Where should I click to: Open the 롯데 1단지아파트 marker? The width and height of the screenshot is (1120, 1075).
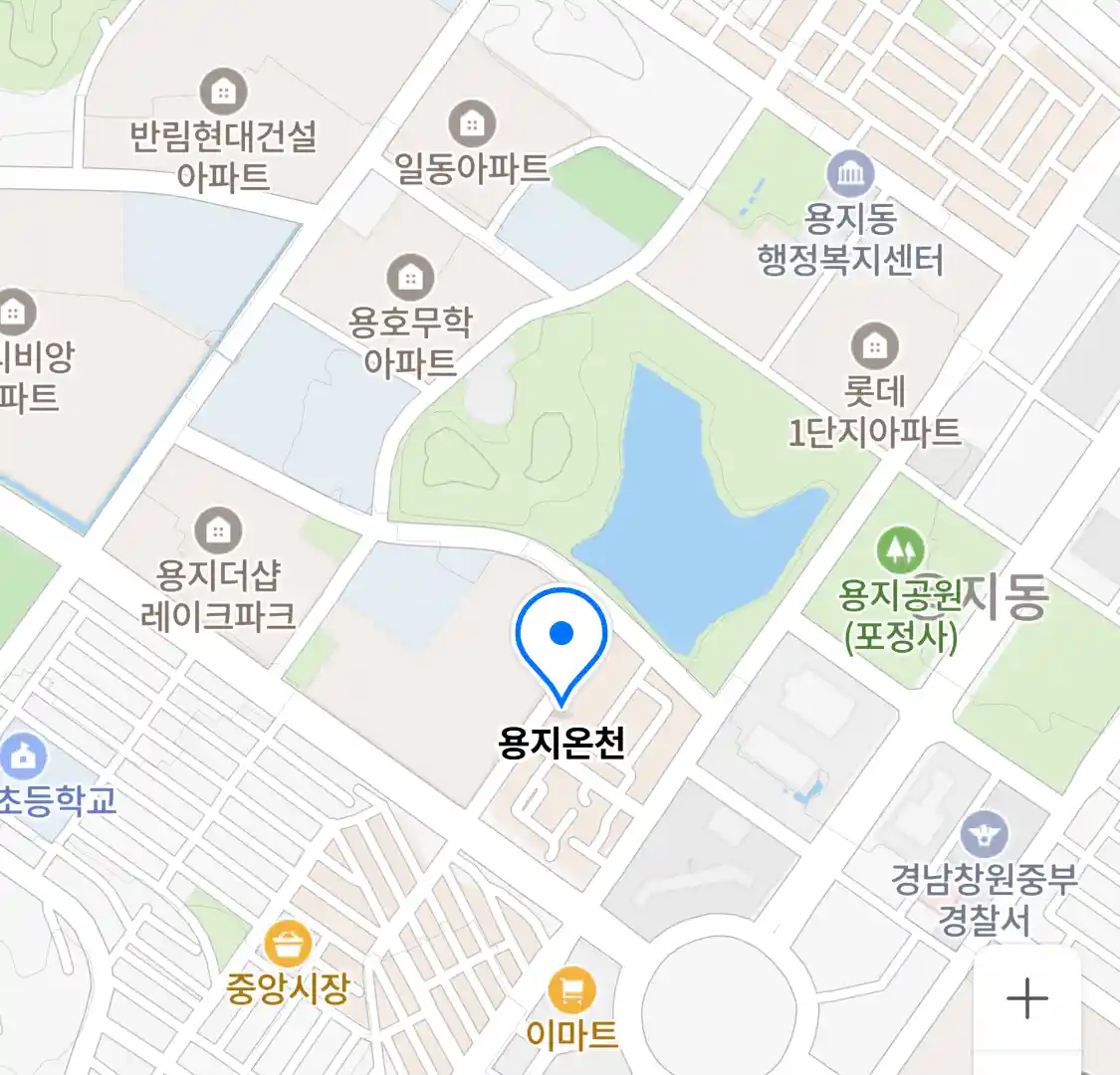pos(874,346)
